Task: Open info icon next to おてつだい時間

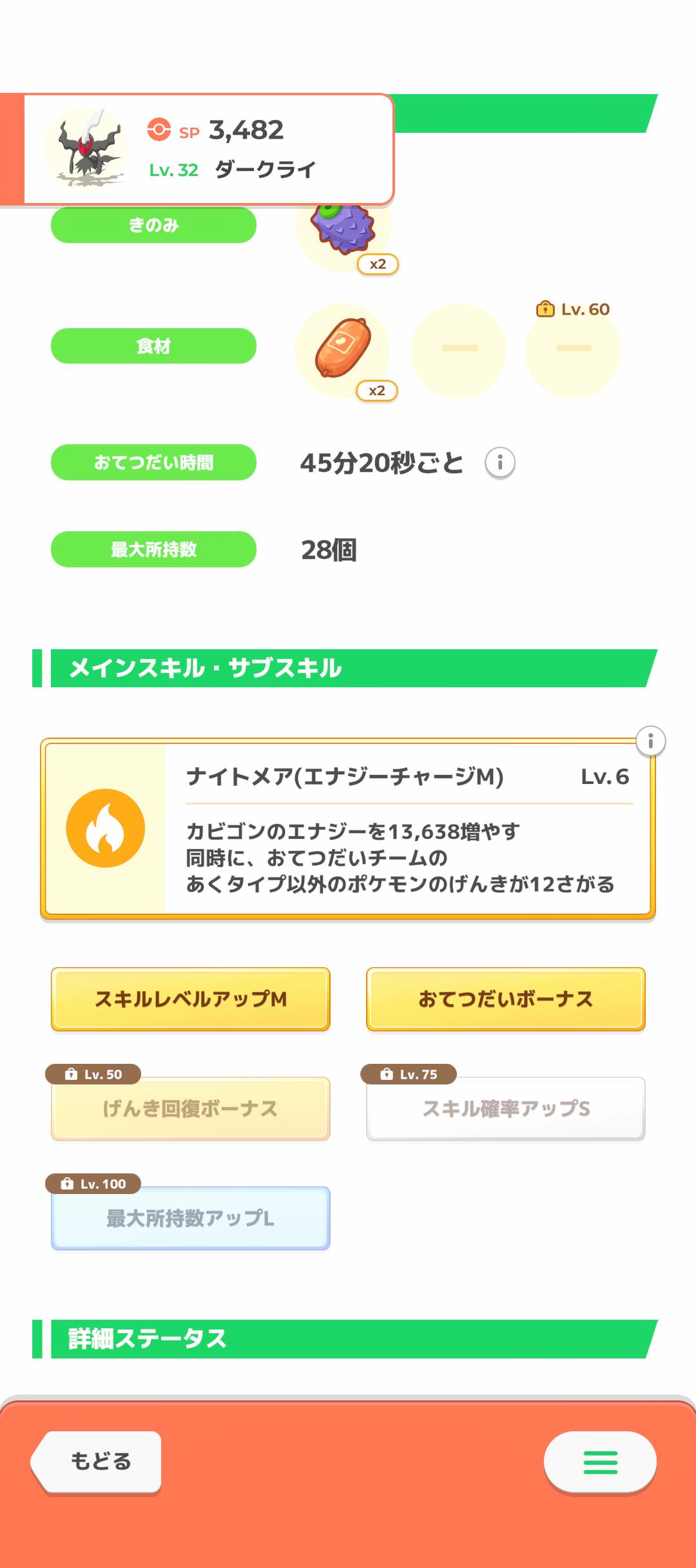Action: click(500, 462)
